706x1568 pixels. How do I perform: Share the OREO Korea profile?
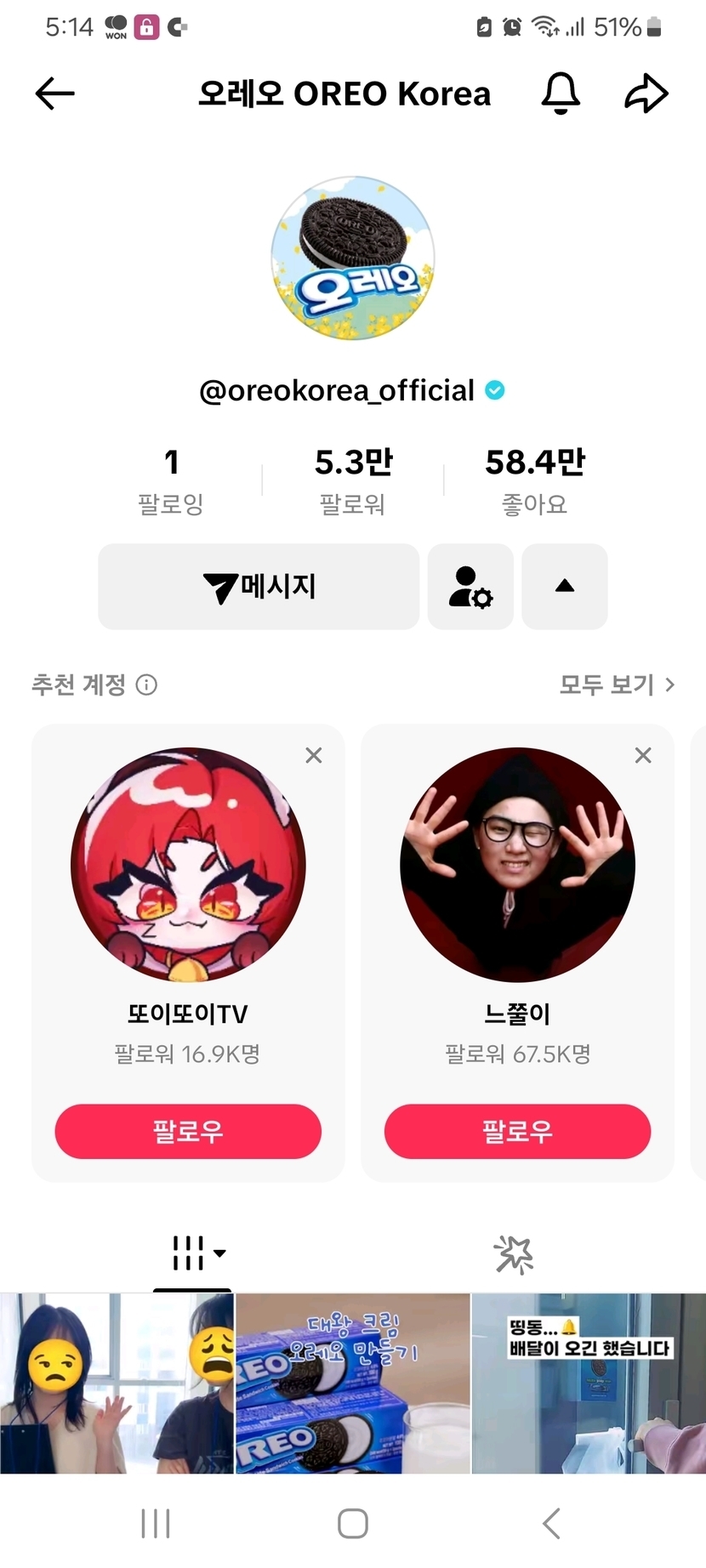[646, 94]
